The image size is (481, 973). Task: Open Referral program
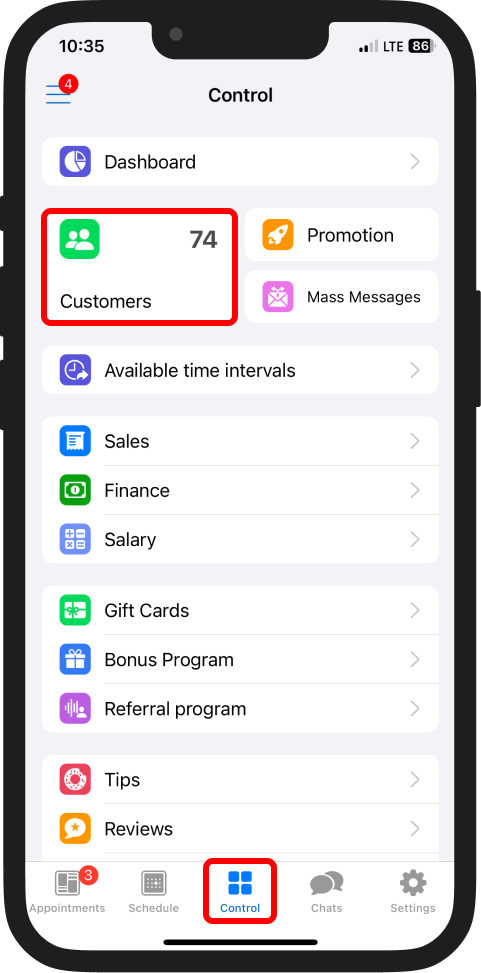point(240,709)
